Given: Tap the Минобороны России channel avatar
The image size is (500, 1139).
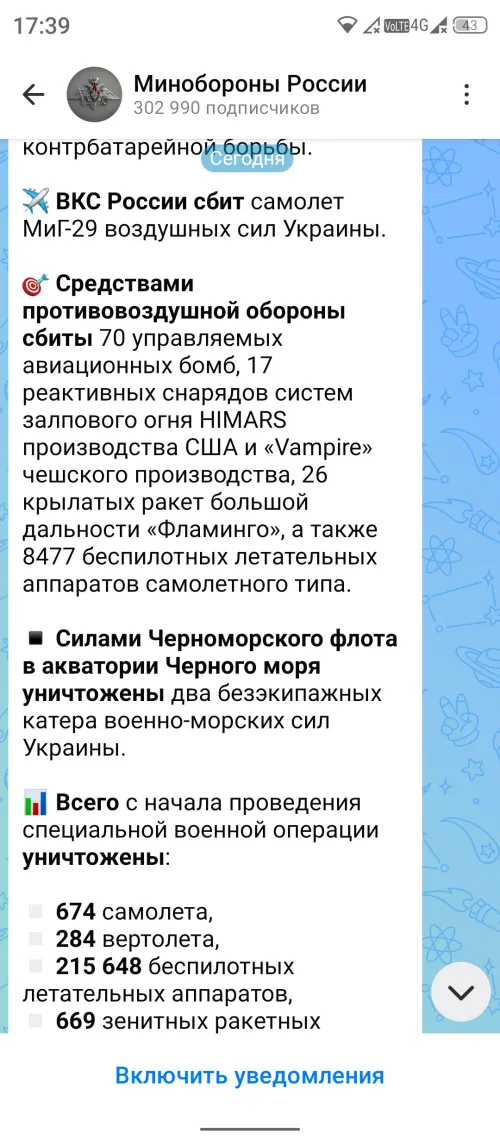Looking at the screenshot, I should [94, 94].
